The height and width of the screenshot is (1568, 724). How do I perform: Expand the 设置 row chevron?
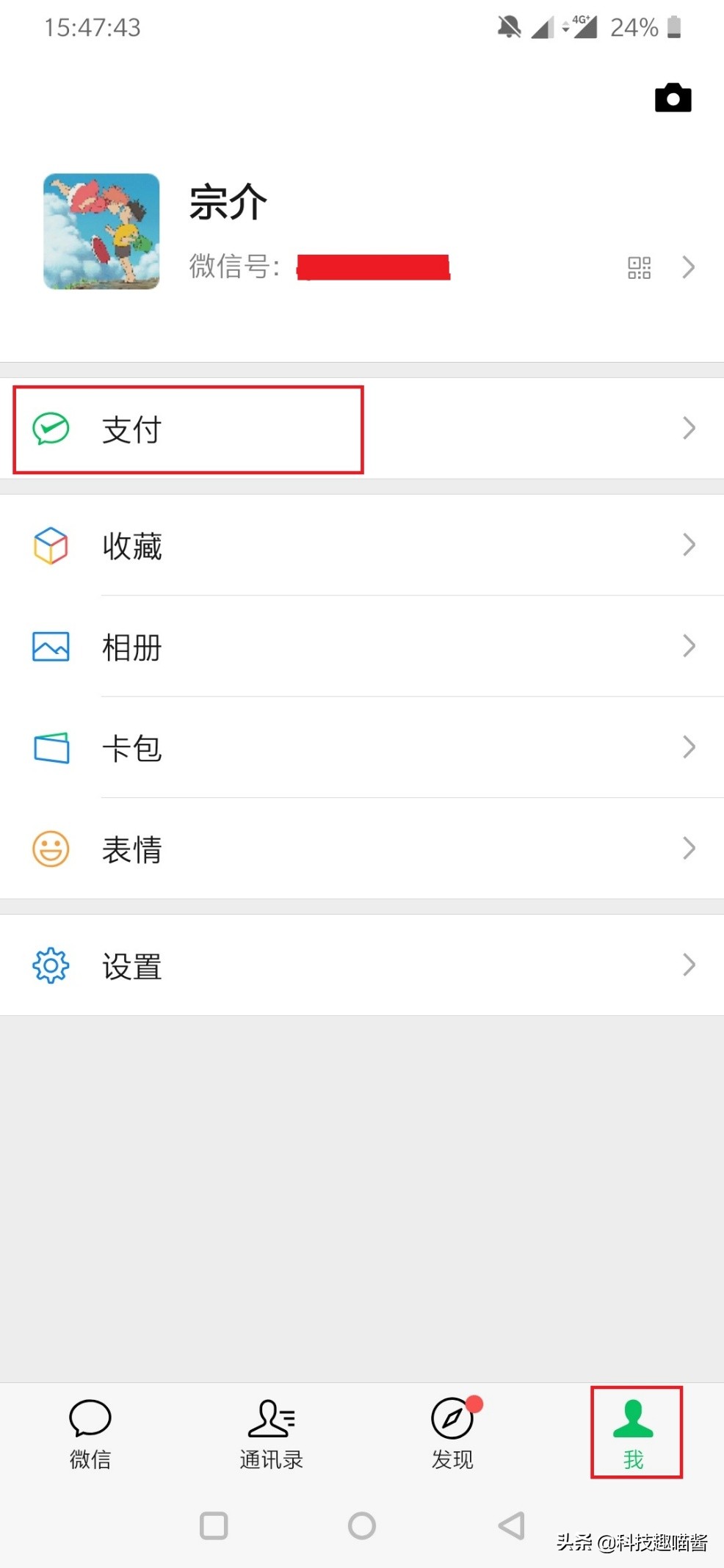[x=688, y=965]
